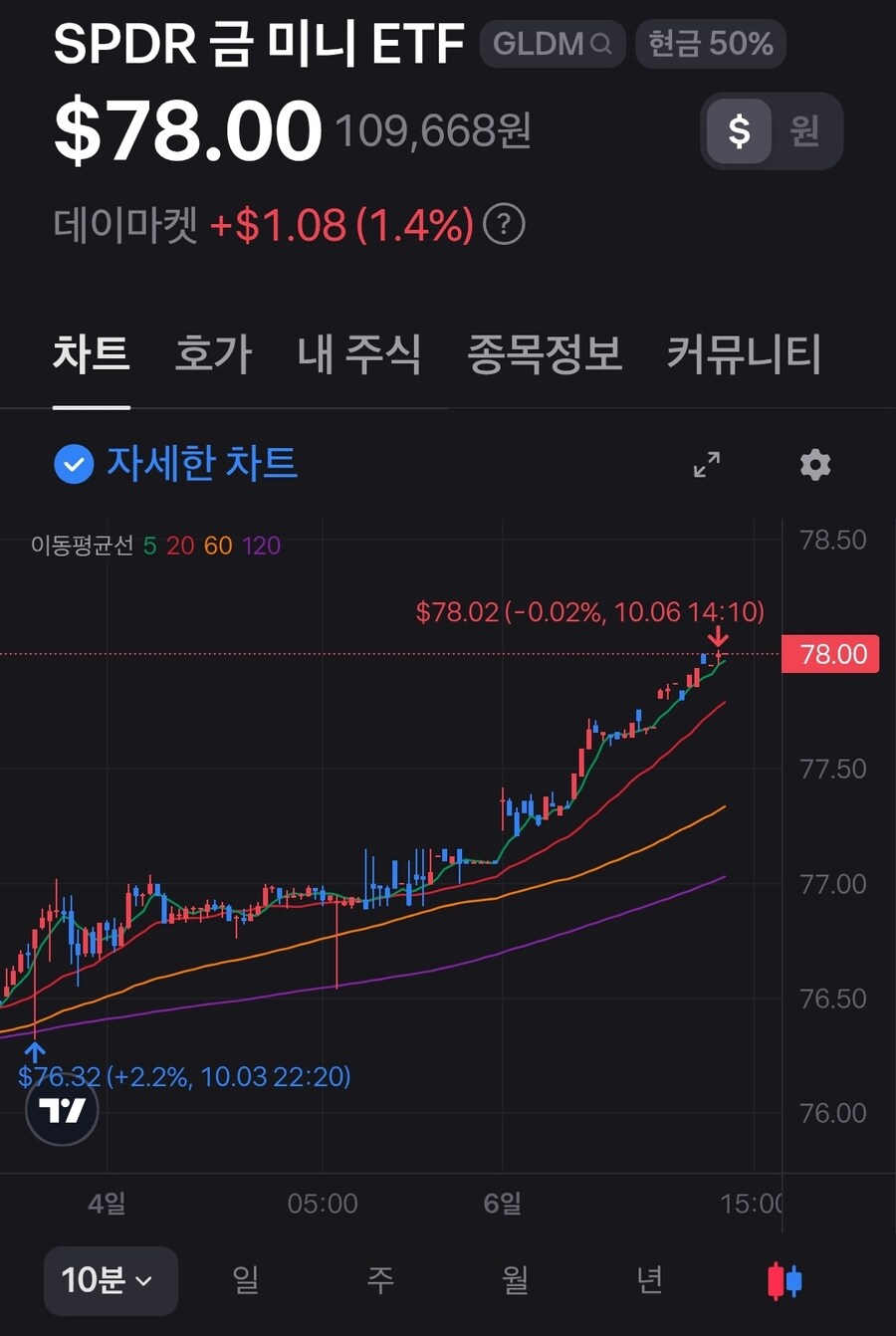896x1336 pixels.
Task: Open the 현금 50% margin info chip
Action: click(710, 45)
